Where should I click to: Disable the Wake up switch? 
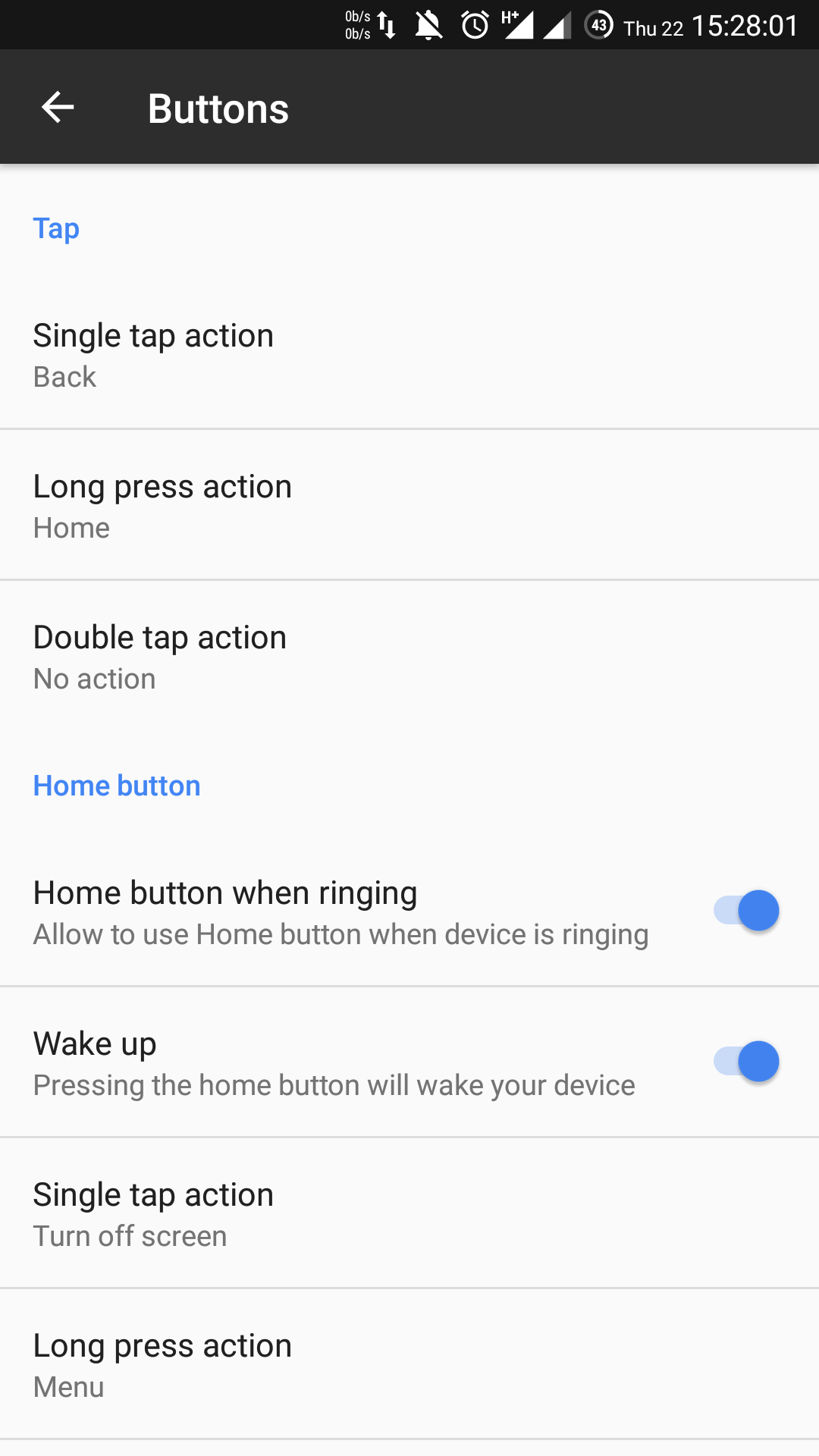pos(746,1061)
